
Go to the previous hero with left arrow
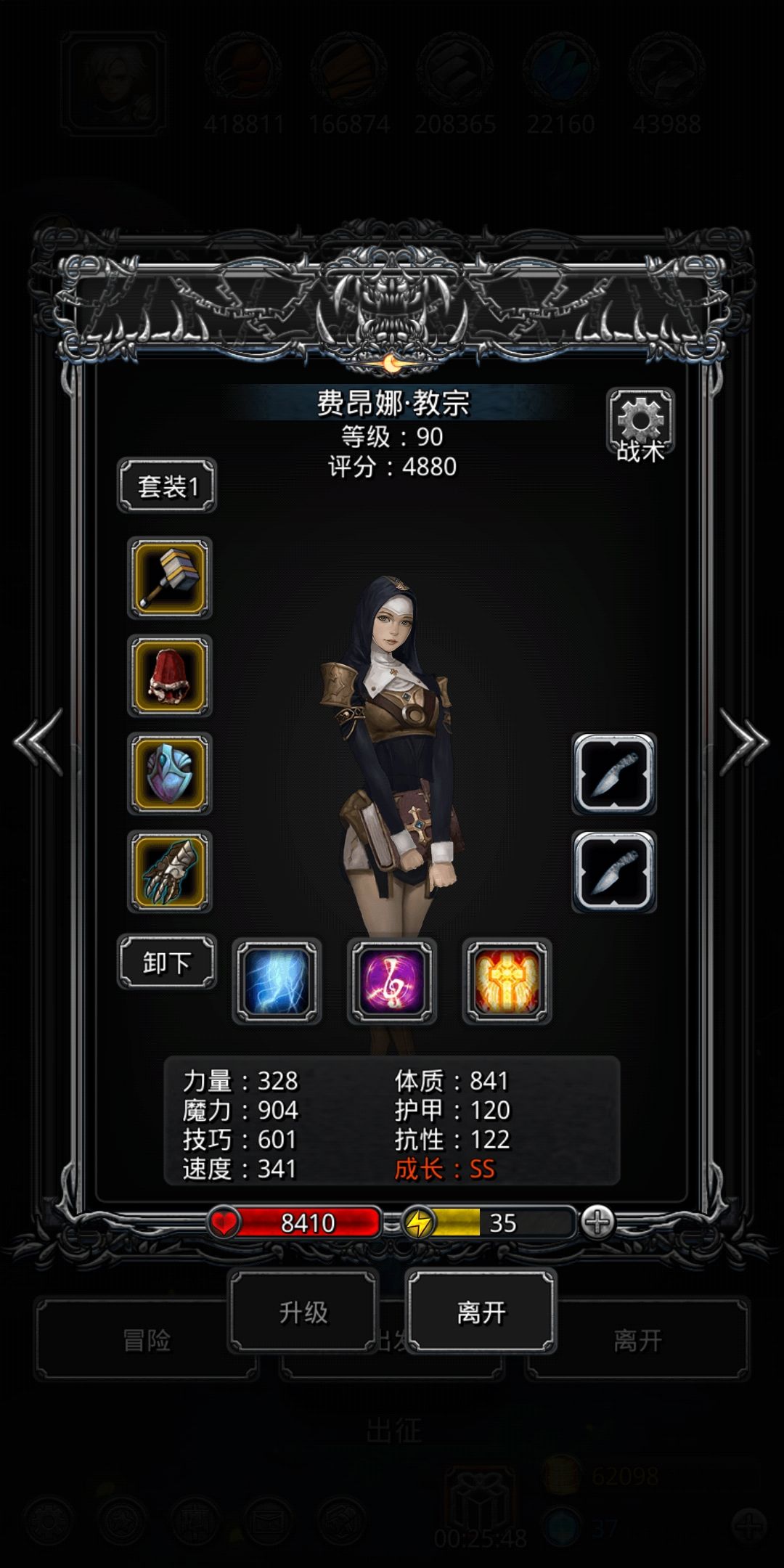coord(38,742)
